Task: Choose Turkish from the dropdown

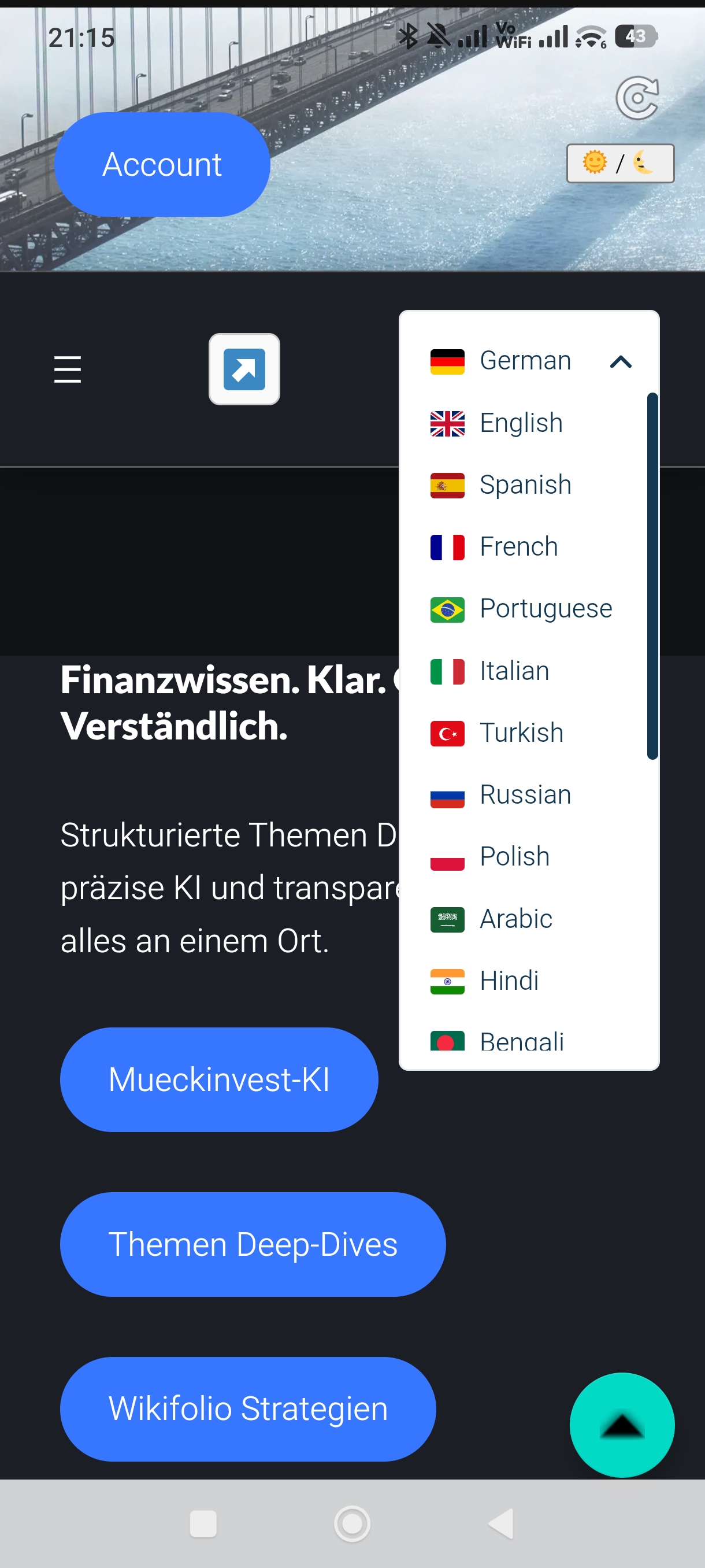Action: tap(521, 733)
